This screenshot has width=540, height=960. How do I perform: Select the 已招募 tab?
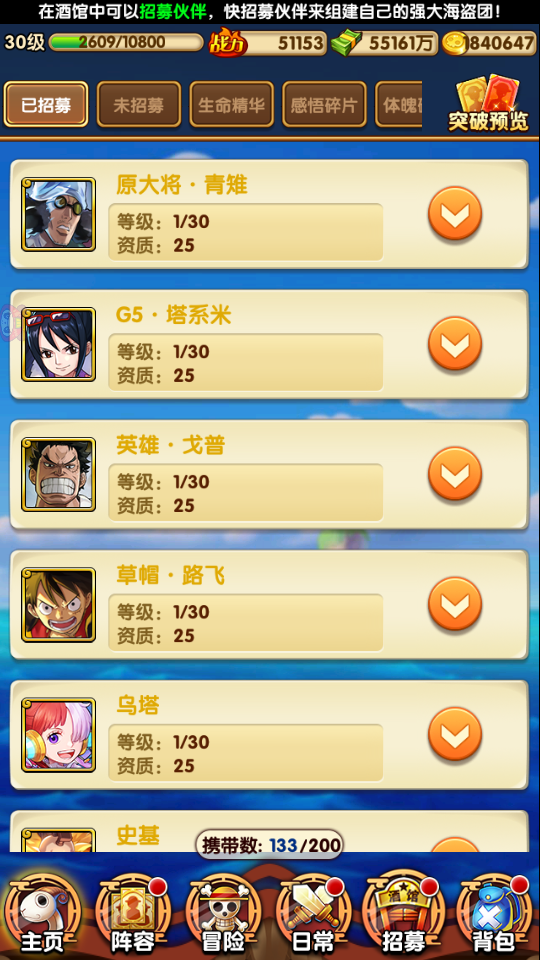[46, 105]
